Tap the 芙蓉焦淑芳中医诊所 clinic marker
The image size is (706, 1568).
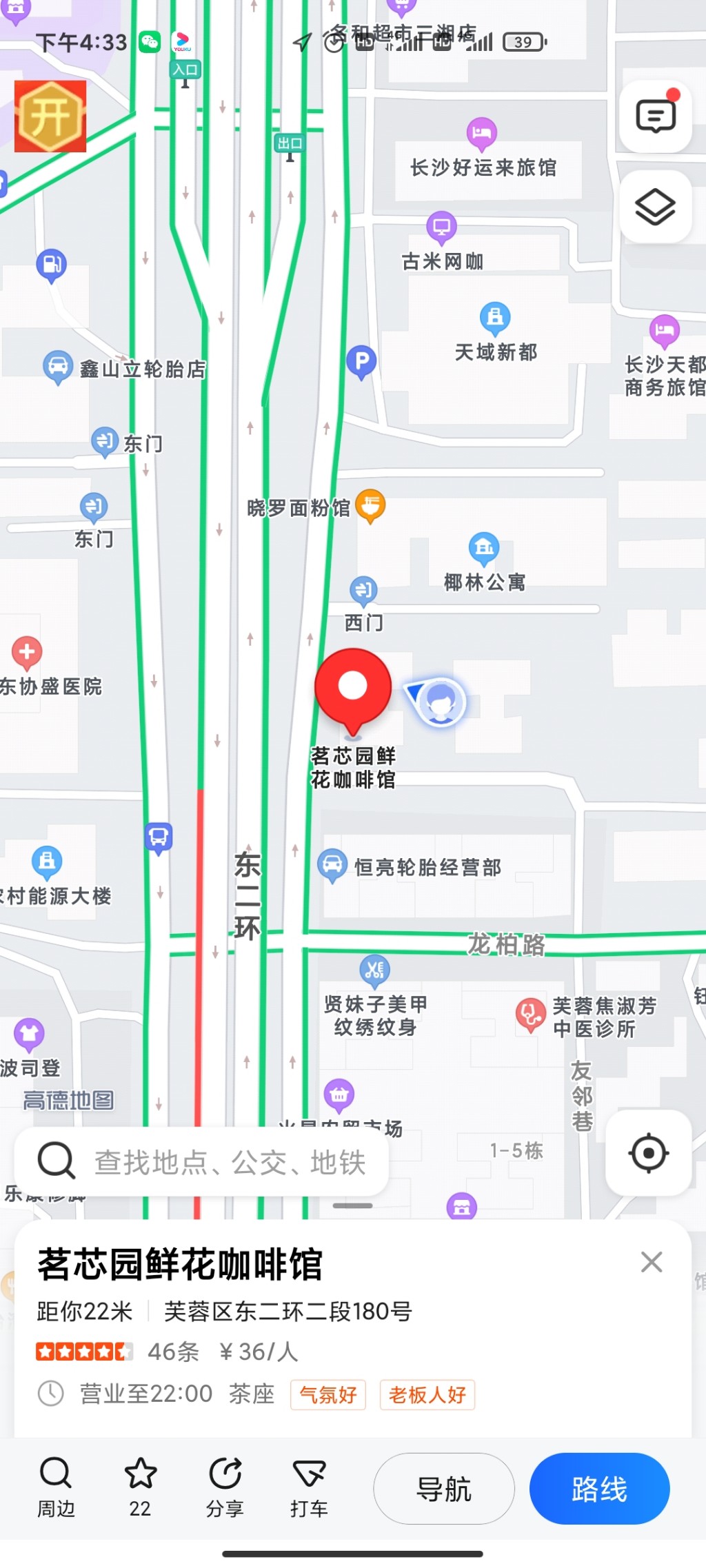530,1014
